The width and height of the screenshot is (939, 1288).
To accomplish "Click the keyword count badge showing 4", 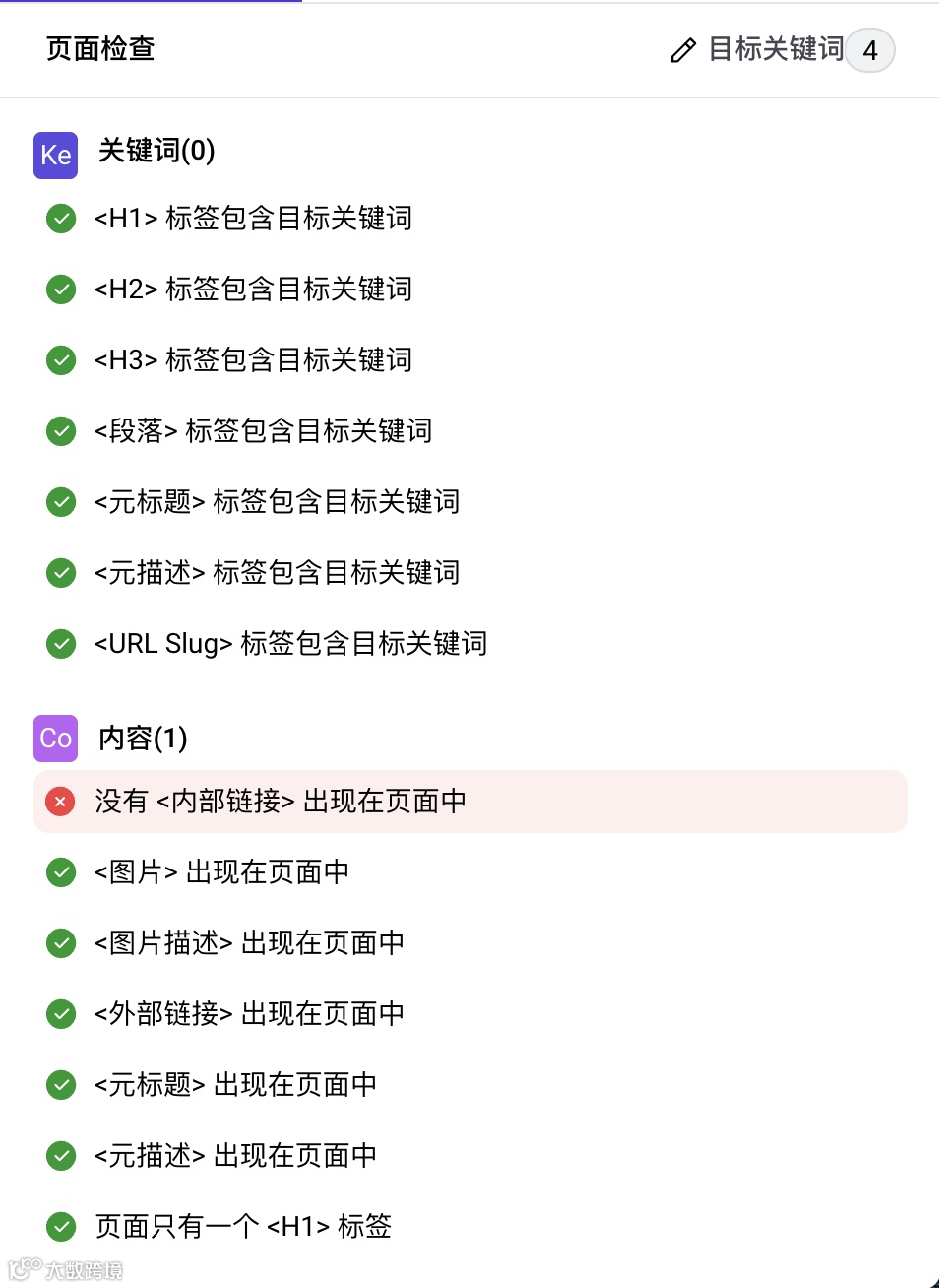I will (x=869, y=50).
